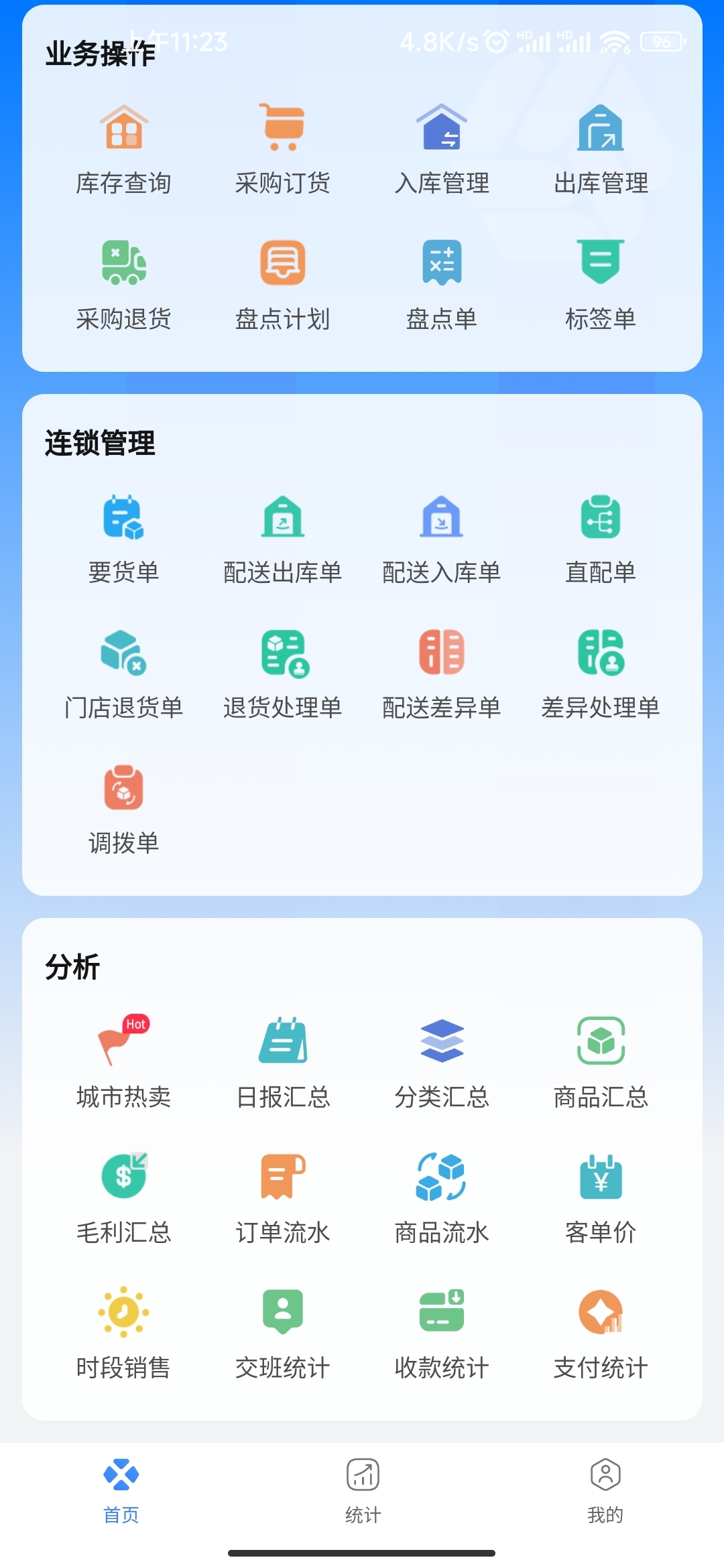The height and width of the screenshot is (1568, 724).
Task: Open 日报汇总 daily report
Action: pos(282,1064)
